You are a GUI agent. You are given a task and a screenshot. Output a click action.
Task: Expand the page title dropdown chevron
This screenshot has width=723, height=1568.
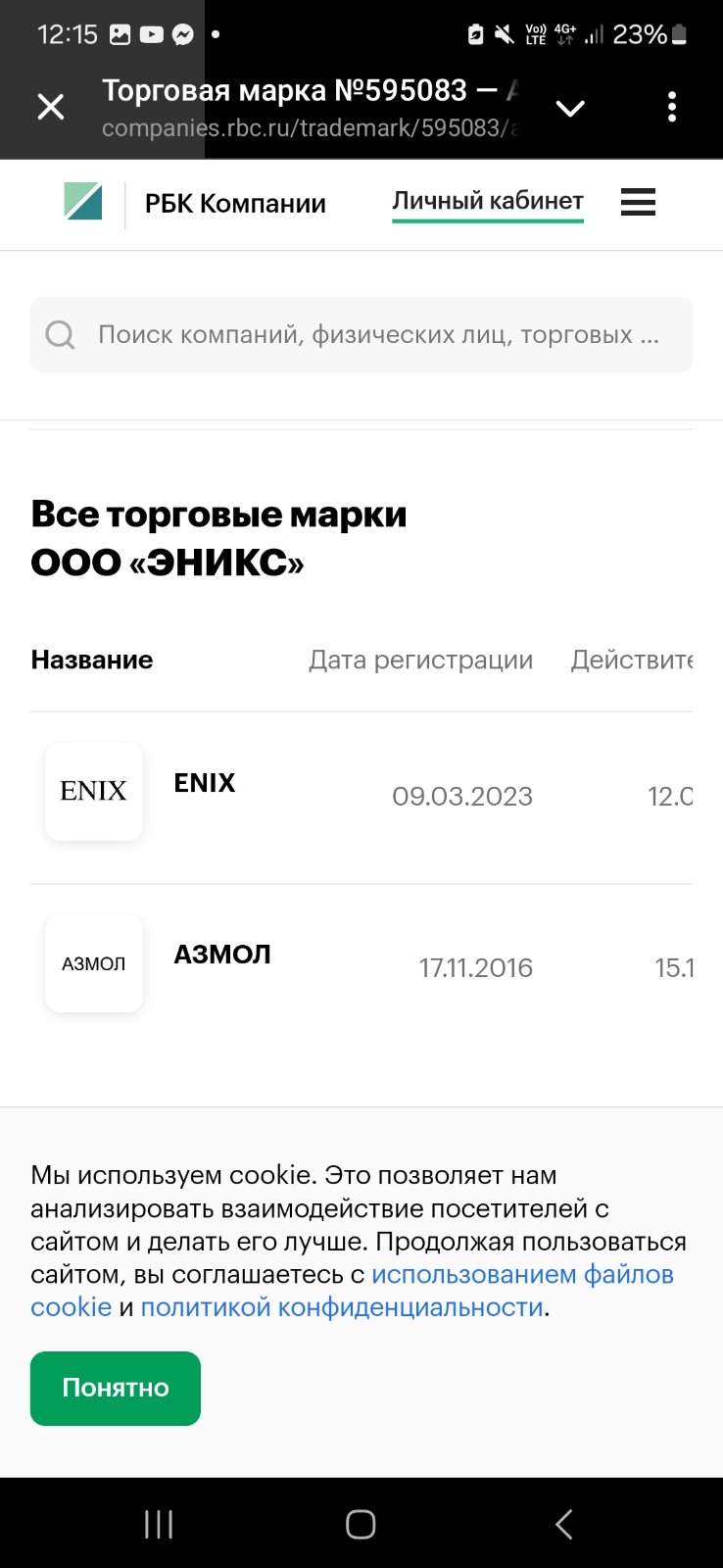click(x=570, y=108)
